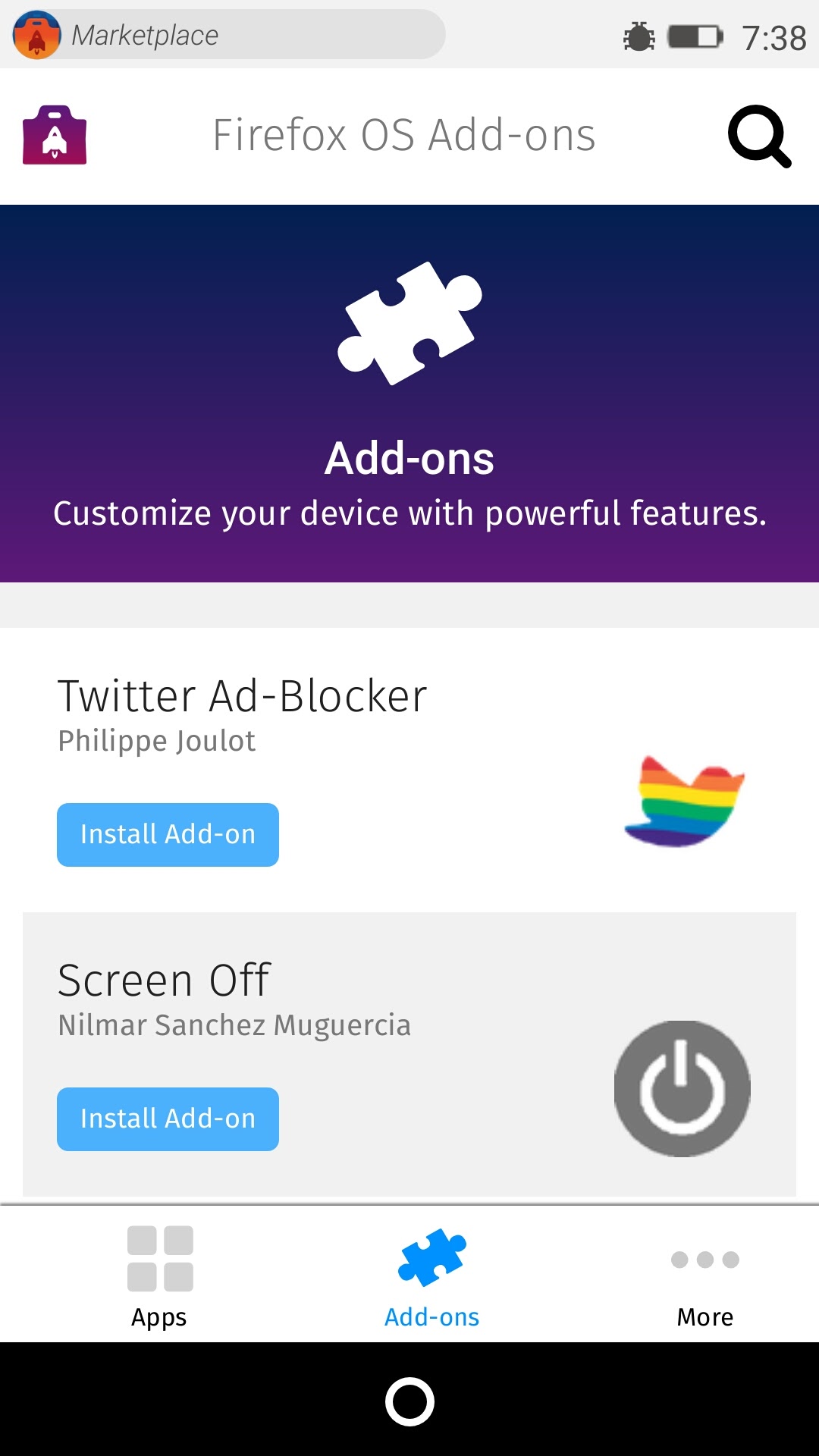Install the Screen Off add-on
The image size is (819, 1456).
(168, 1119)
